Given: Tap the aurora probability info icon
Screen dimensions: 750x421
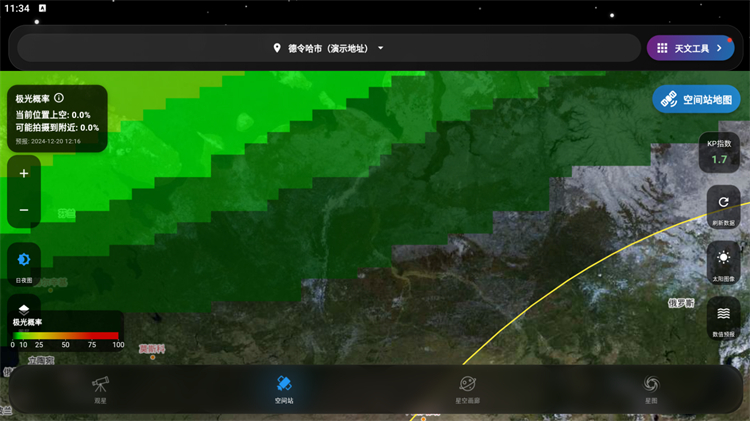Looking at the screenshot, I should pyautogui.click(x=59, y=98).
